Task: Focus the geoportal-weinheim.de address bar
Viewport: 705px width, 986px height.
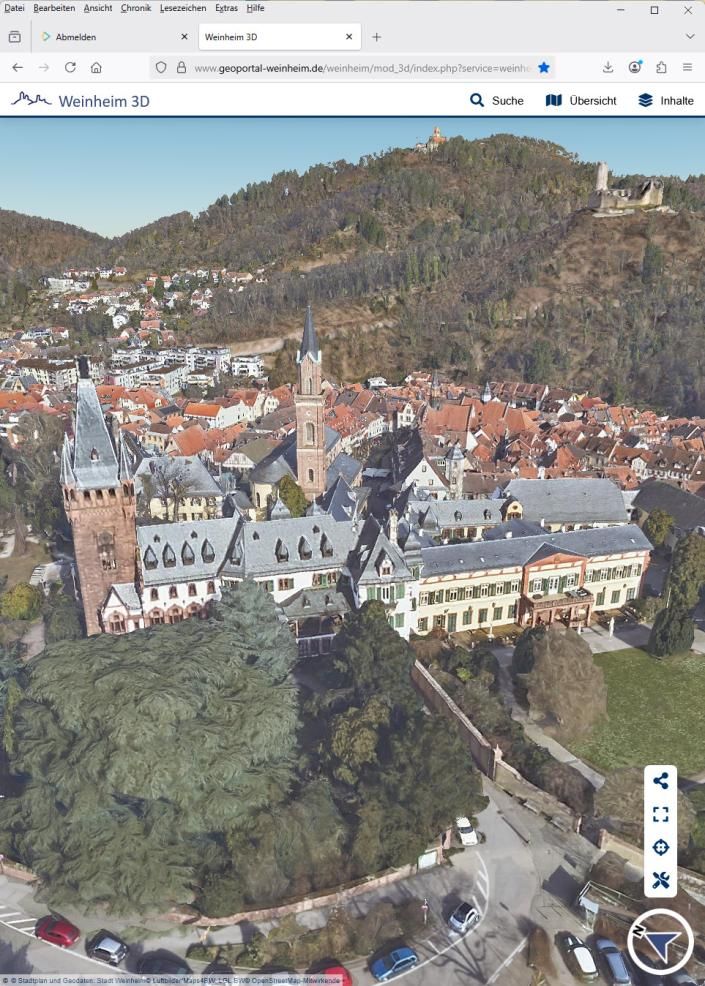Action: pos(360,67)
